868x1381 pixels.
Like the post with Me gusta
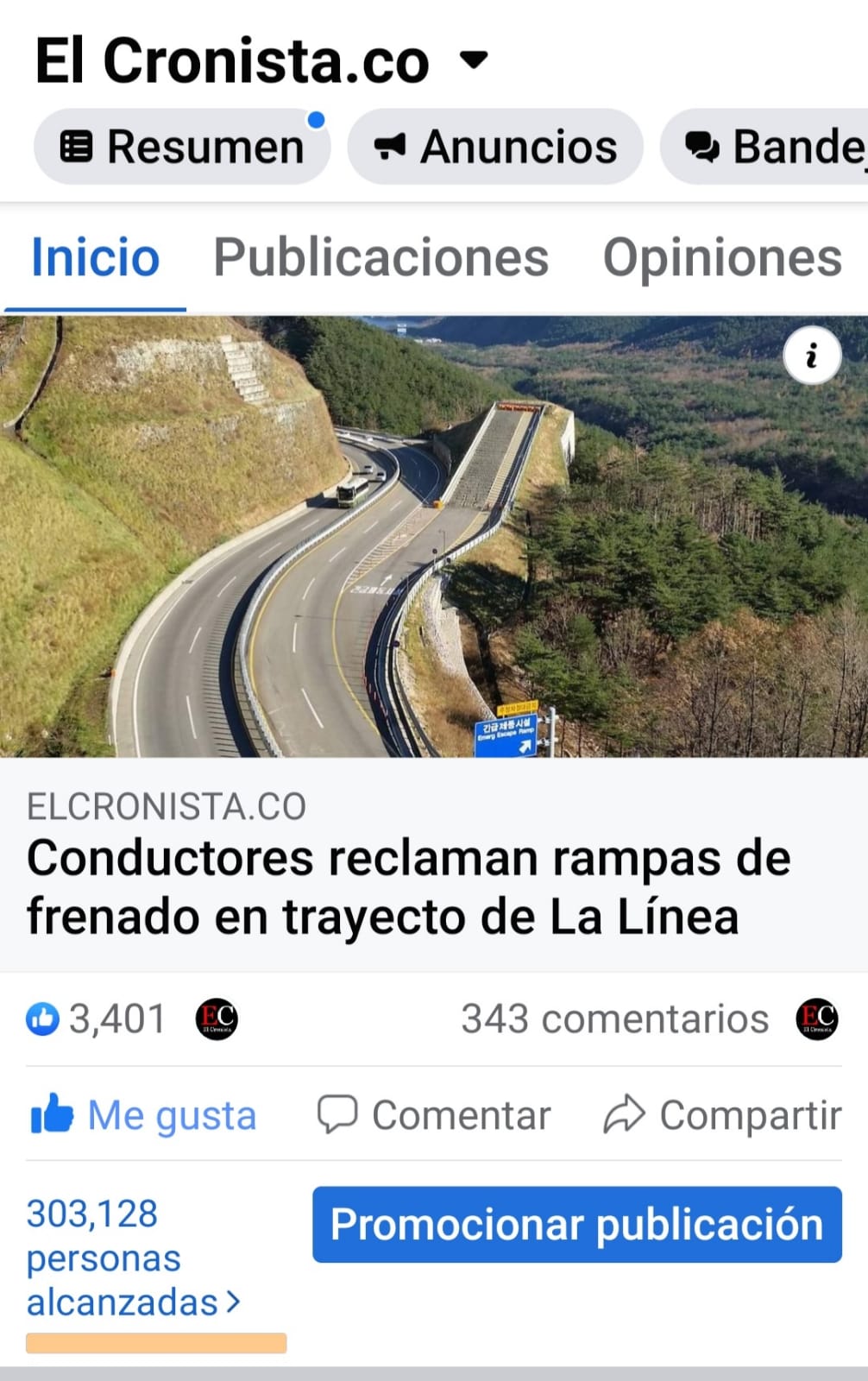pyautogui.click(x=144, y=1115)
